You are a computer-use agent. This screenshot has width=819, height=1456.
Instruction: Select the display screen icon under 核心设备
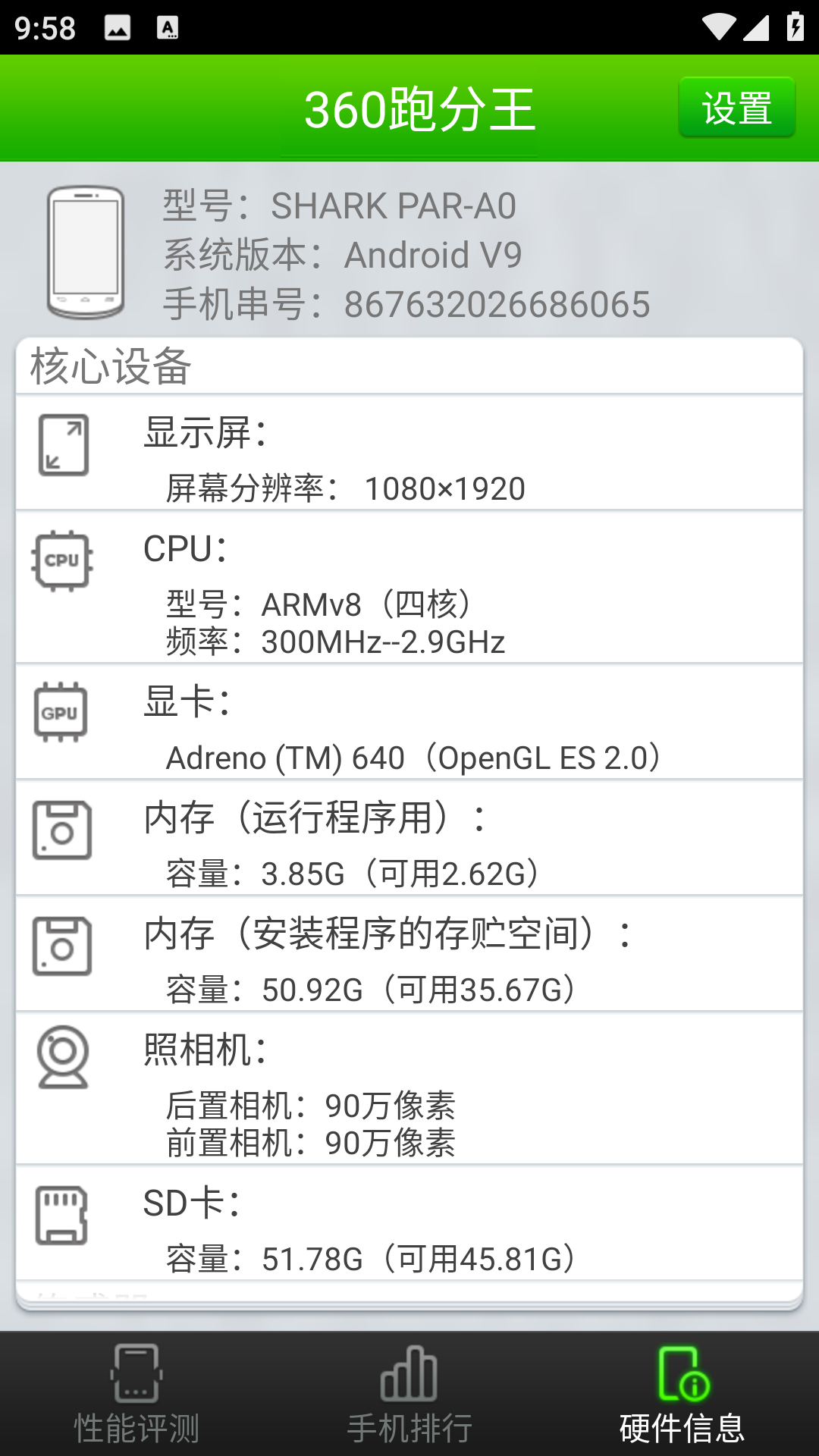tap(64, 446)
